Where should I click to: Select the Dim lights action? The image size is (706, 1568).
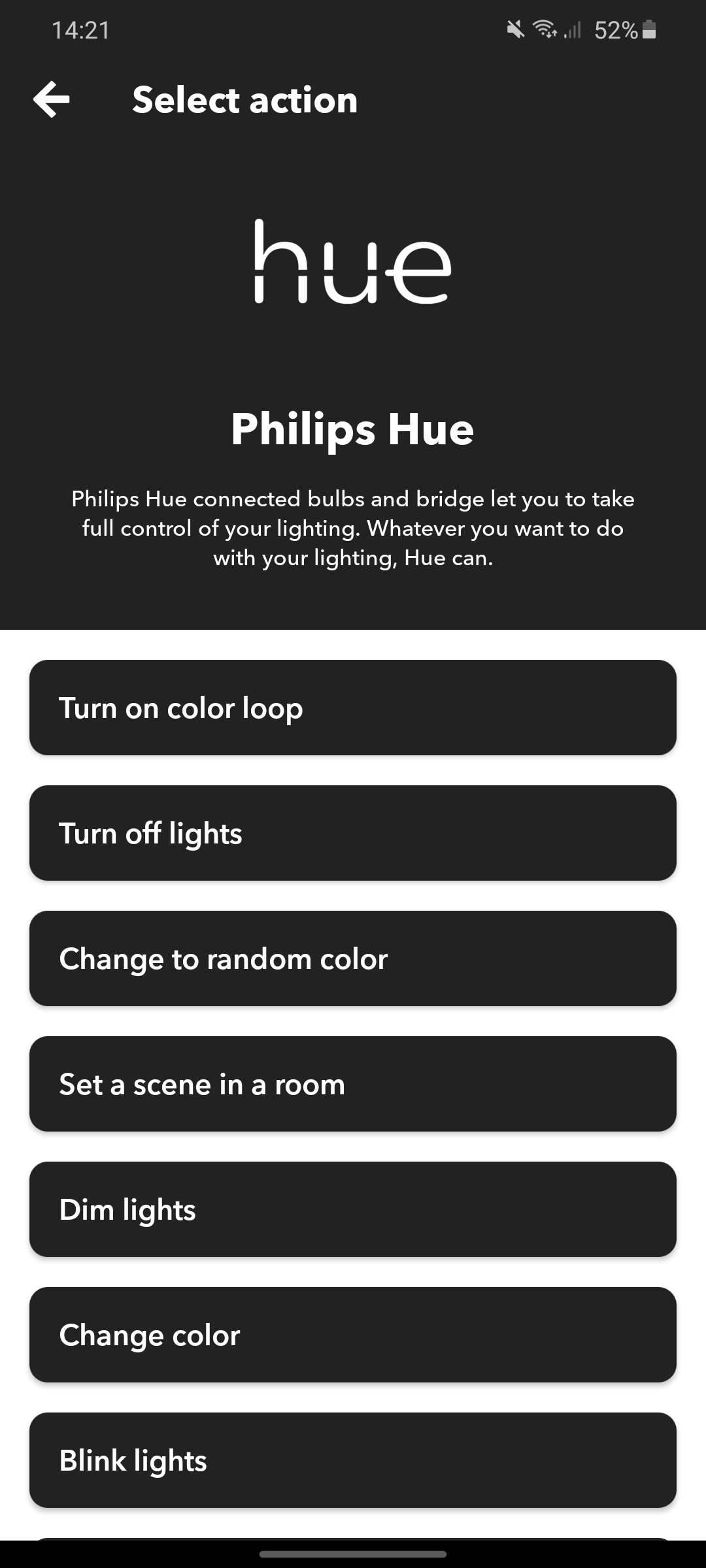click(x=353, y=1209)
